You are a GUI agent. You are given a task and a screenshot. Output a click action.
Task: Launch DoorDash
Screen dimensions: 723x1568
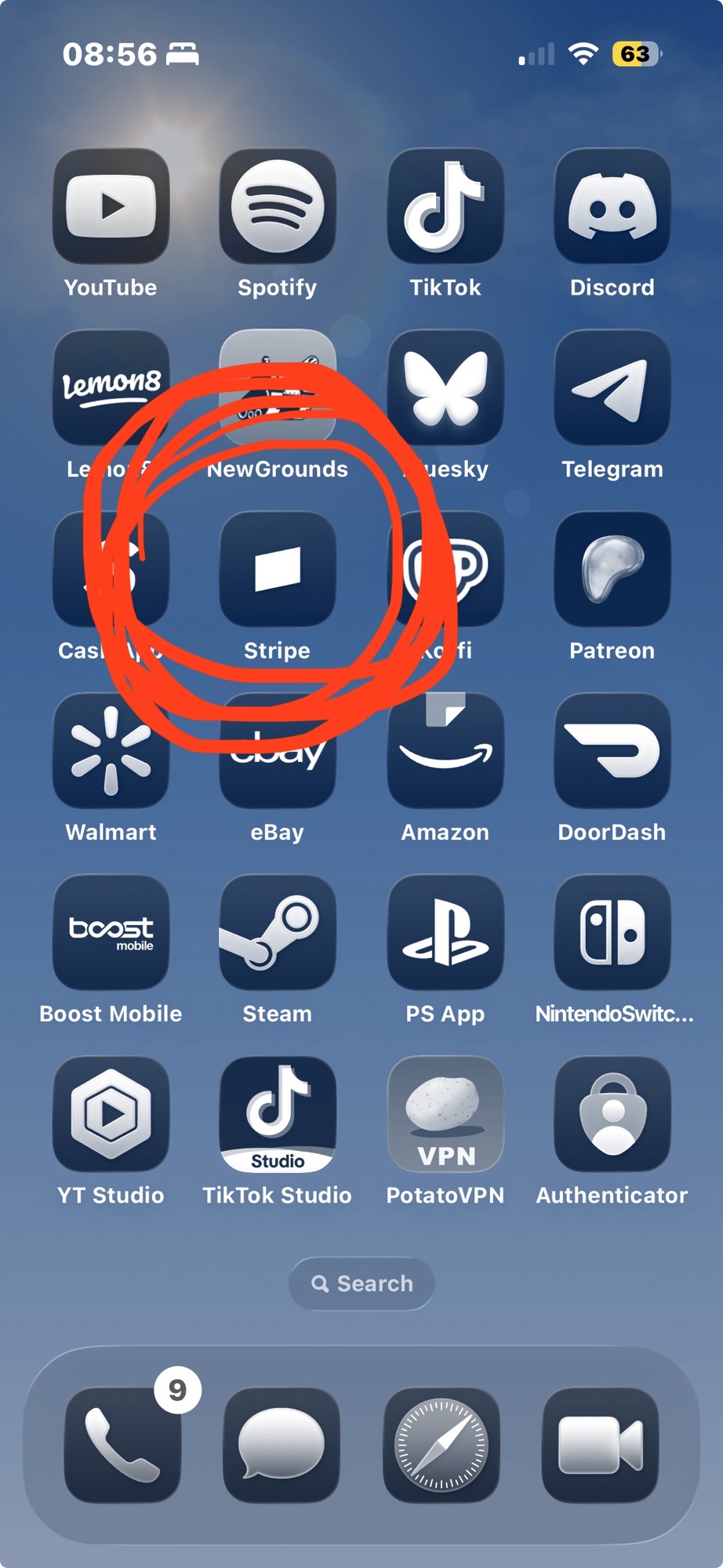point(612,751)
